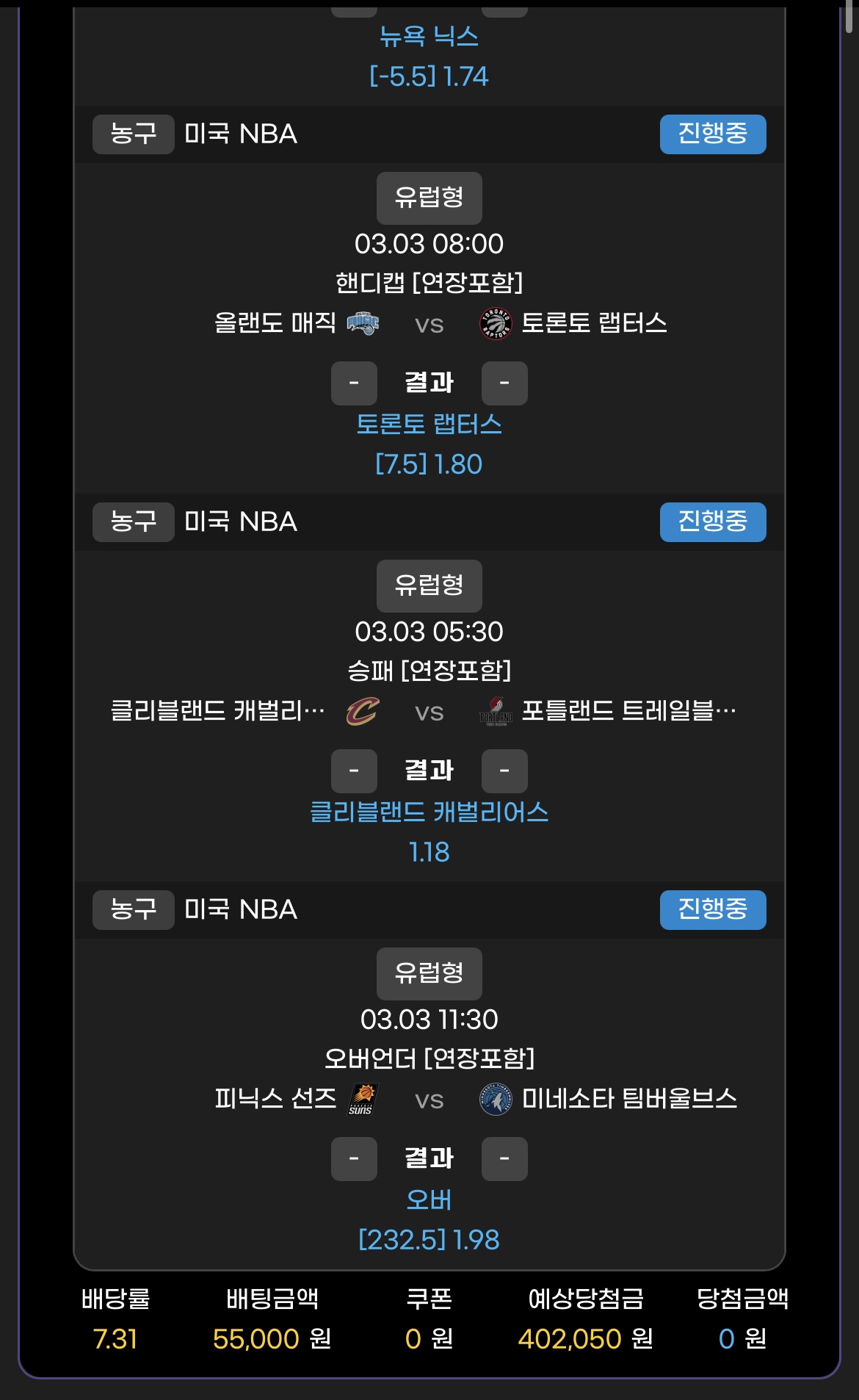Screen dimensions: 859x1400
Task: Open the Phoenix Suns vs Minnesota Timberwolves match
Action: point(429,1099)
